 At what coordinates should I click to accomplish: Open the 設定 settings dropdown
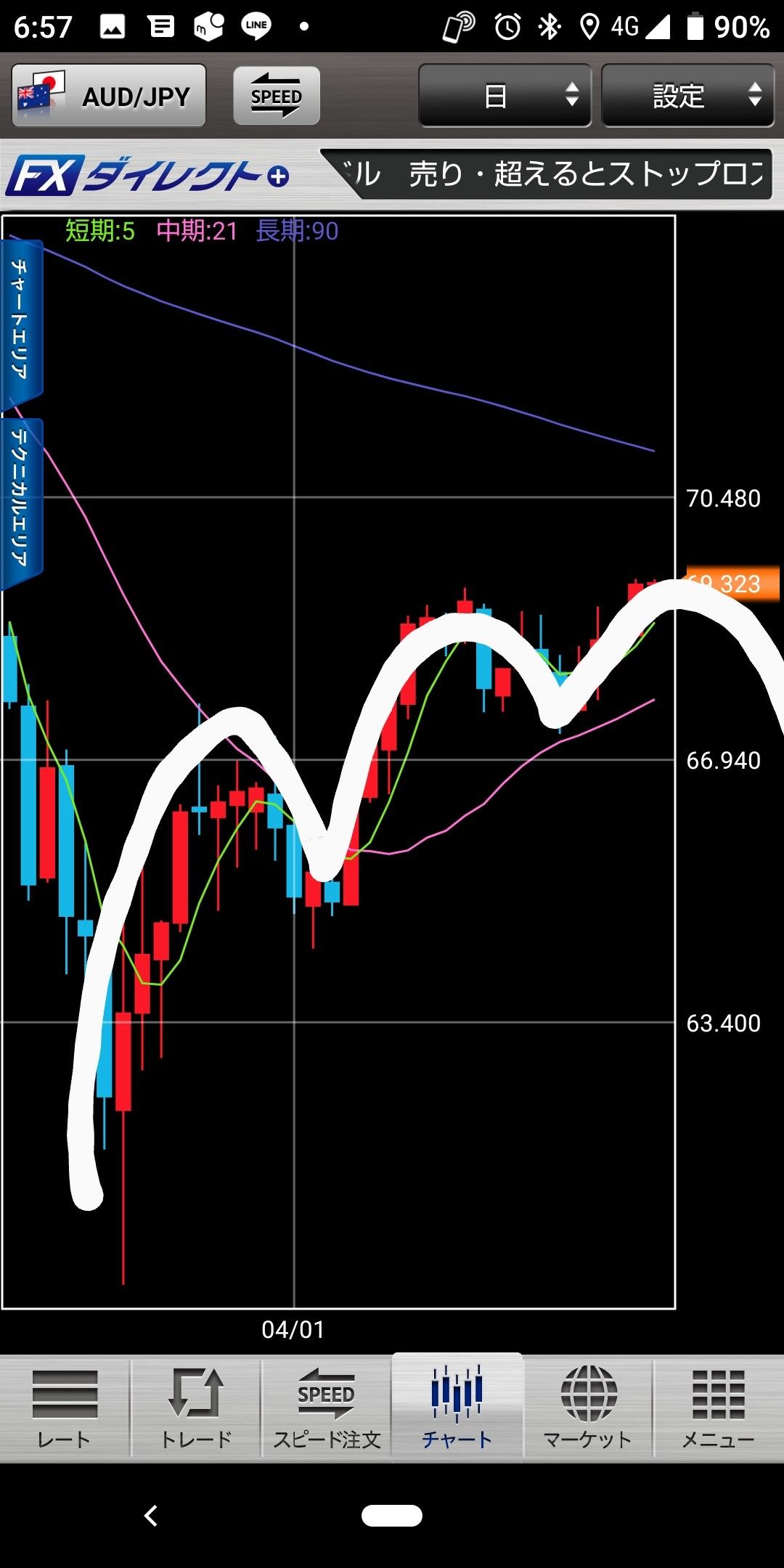687,96
